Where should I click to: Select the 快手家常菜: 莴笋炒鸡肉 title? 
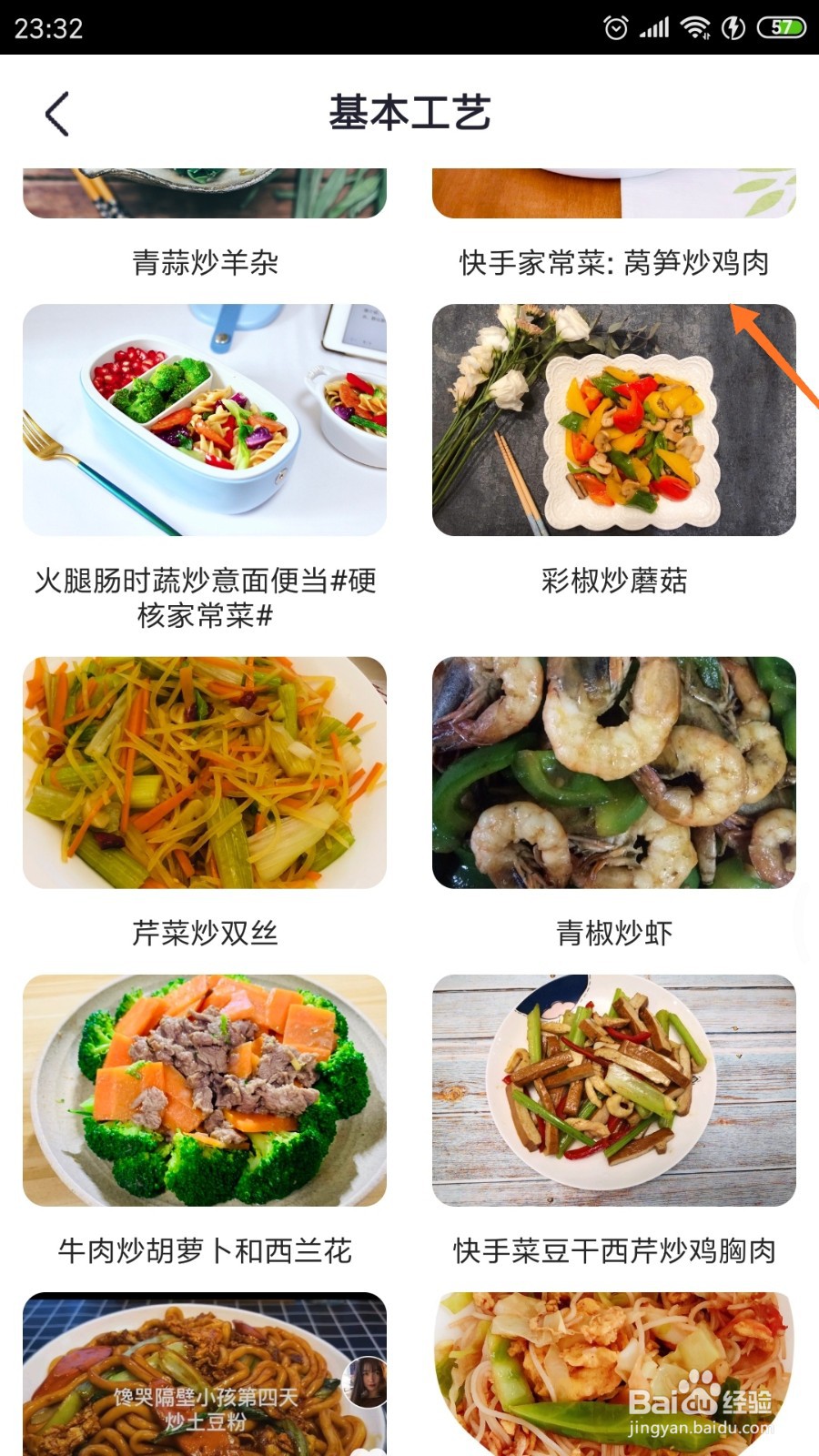(614, 264)
